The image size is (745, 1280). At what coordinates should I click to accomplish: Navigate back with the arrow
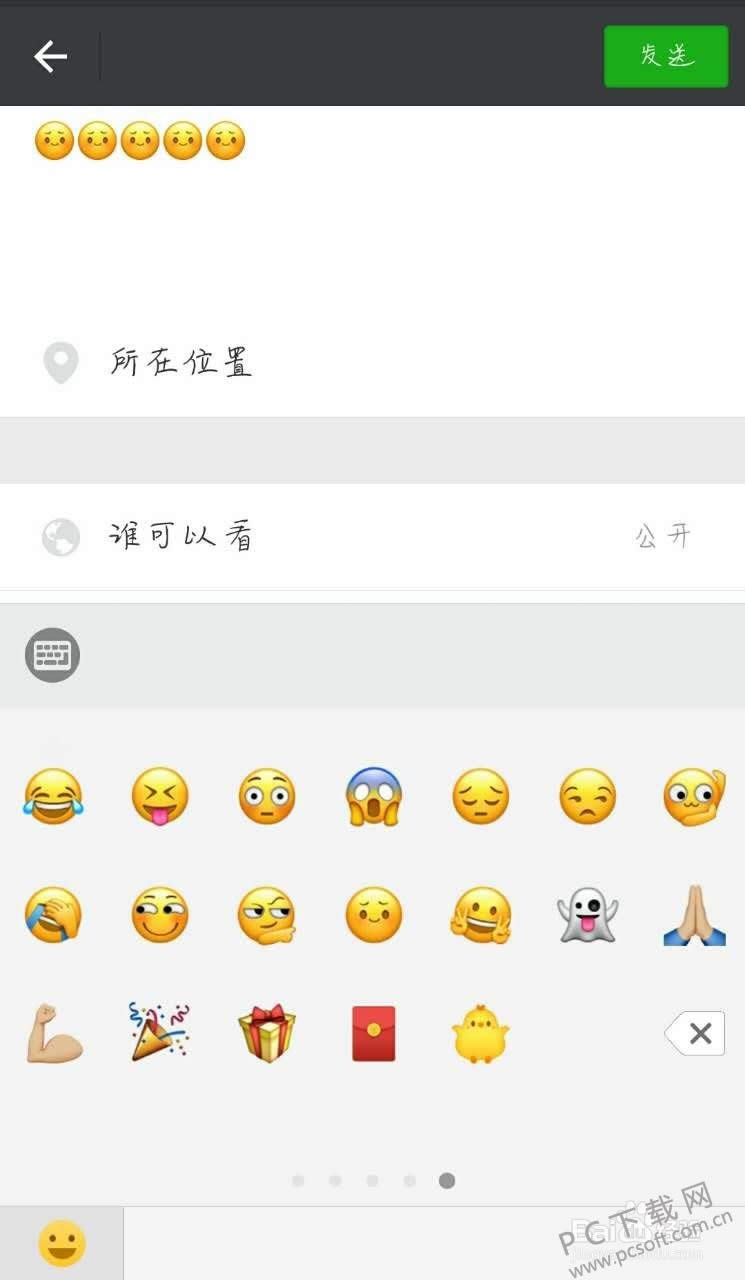click(x=50, y=57)
